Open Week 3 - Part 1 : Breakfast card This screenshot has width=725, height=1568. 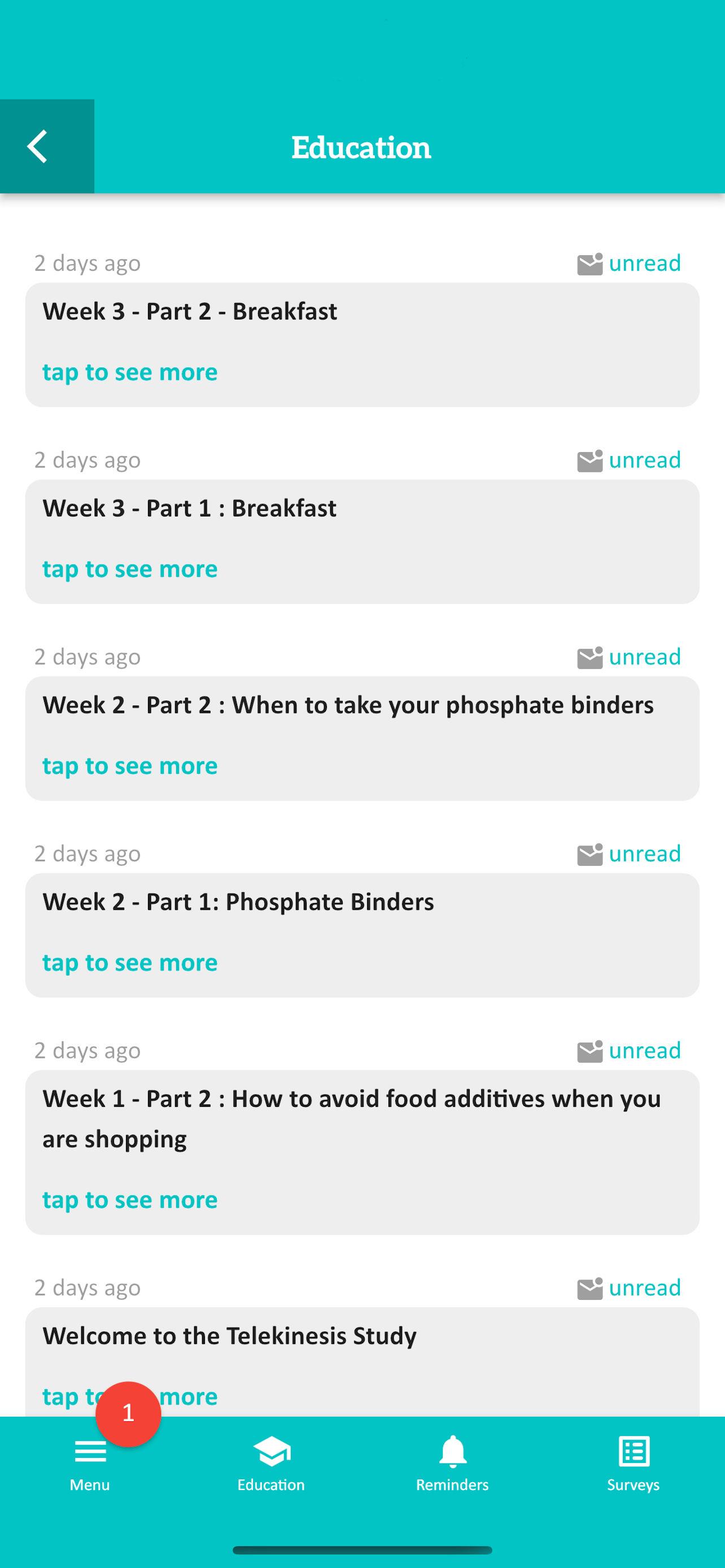click(362, 541)
